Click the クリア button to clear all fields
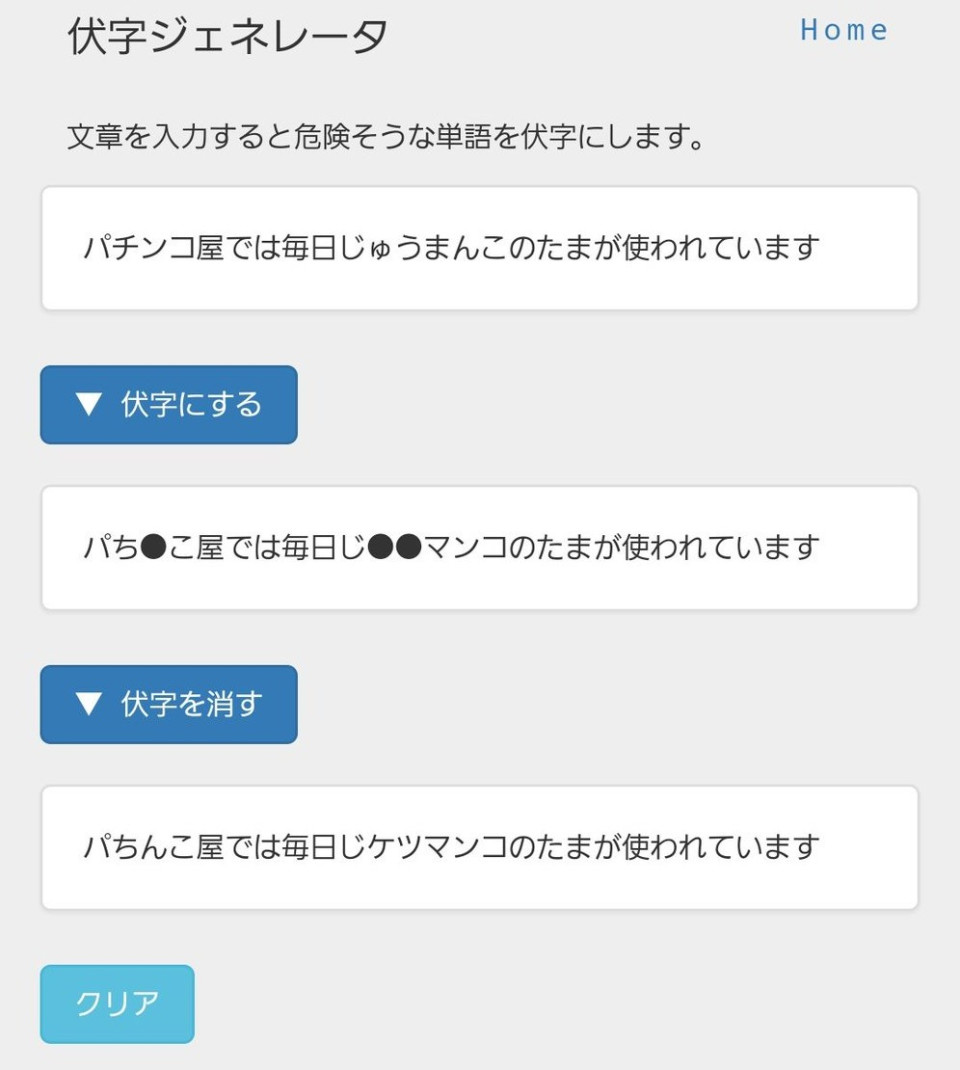The height and width of the screenshot is (1070, 960). tap(116, 1005)
